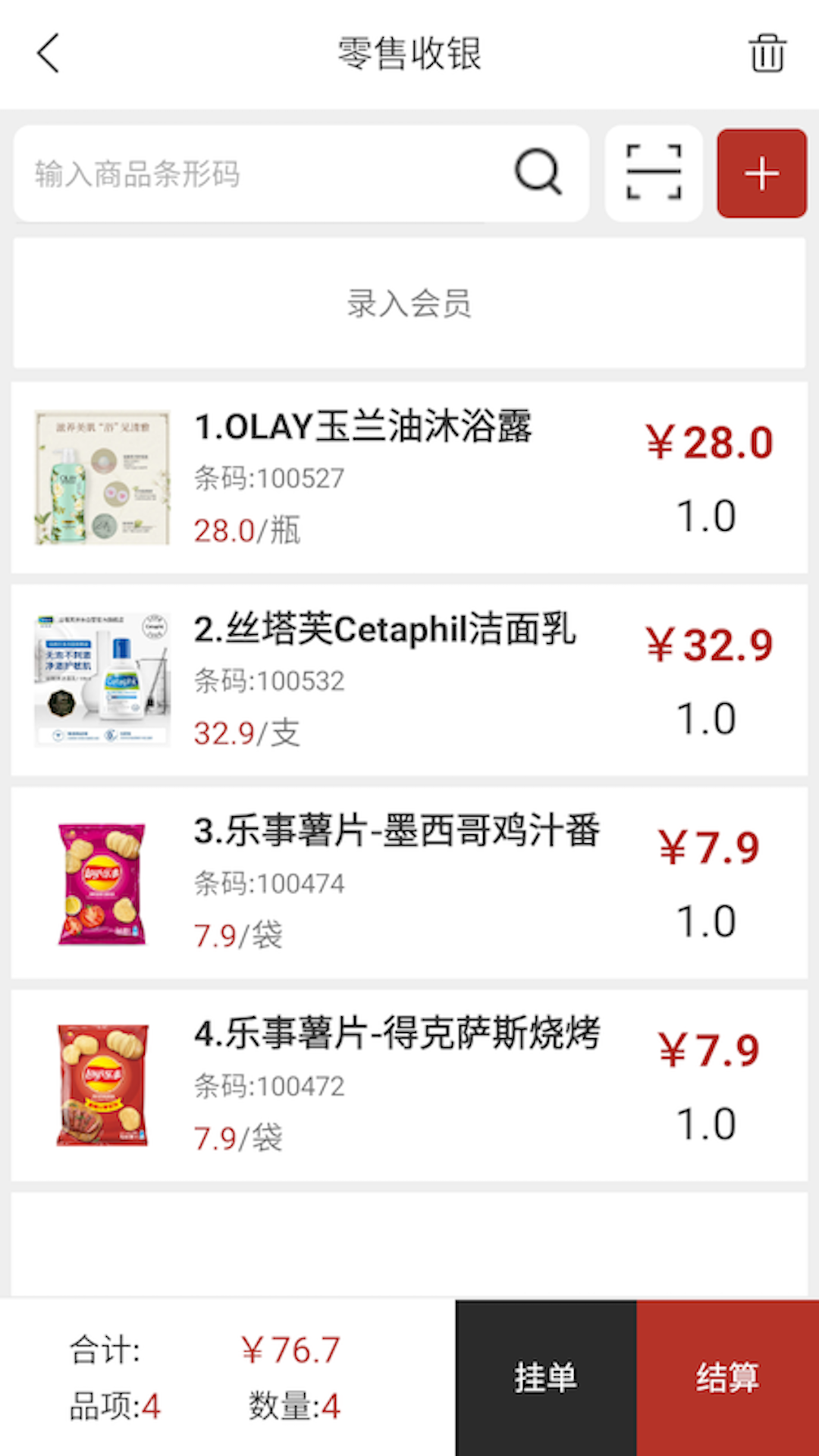The image size is (819, 1456).
Task: Go back from the retail checkout screen
Action: tap(48, 54)
